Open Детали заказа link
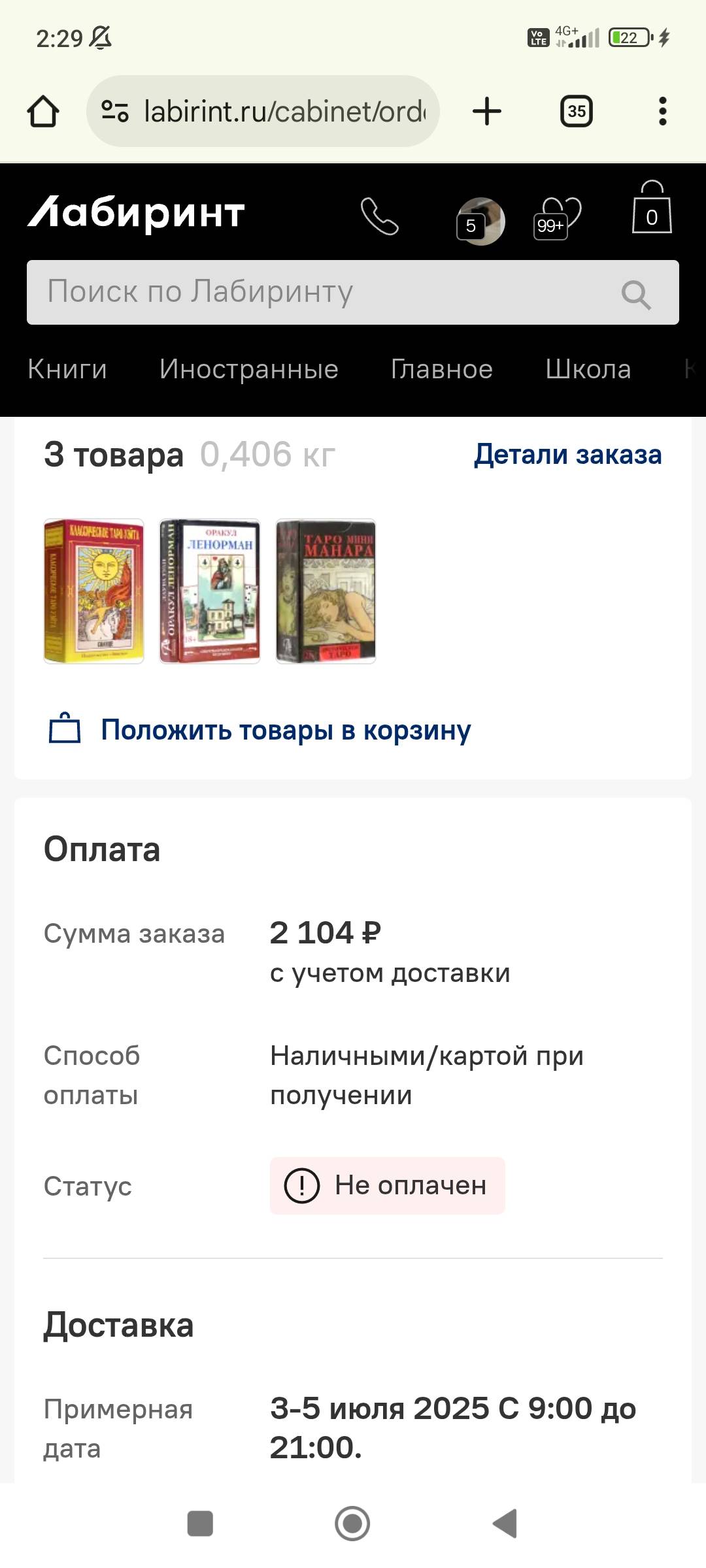706x1568 pixels. coord(568,454)
